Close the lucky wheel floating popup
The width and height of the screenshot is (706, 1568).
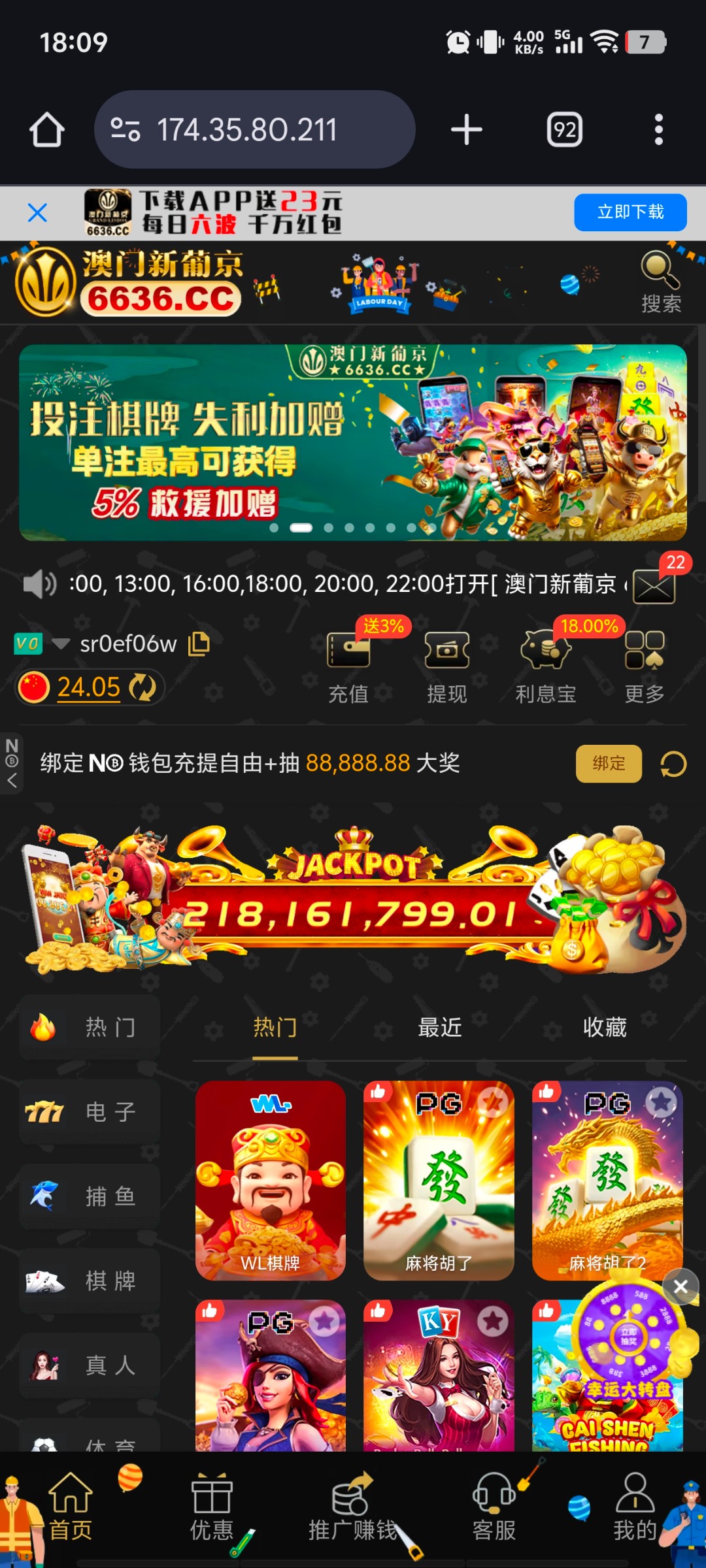[x=680, y=1286]
